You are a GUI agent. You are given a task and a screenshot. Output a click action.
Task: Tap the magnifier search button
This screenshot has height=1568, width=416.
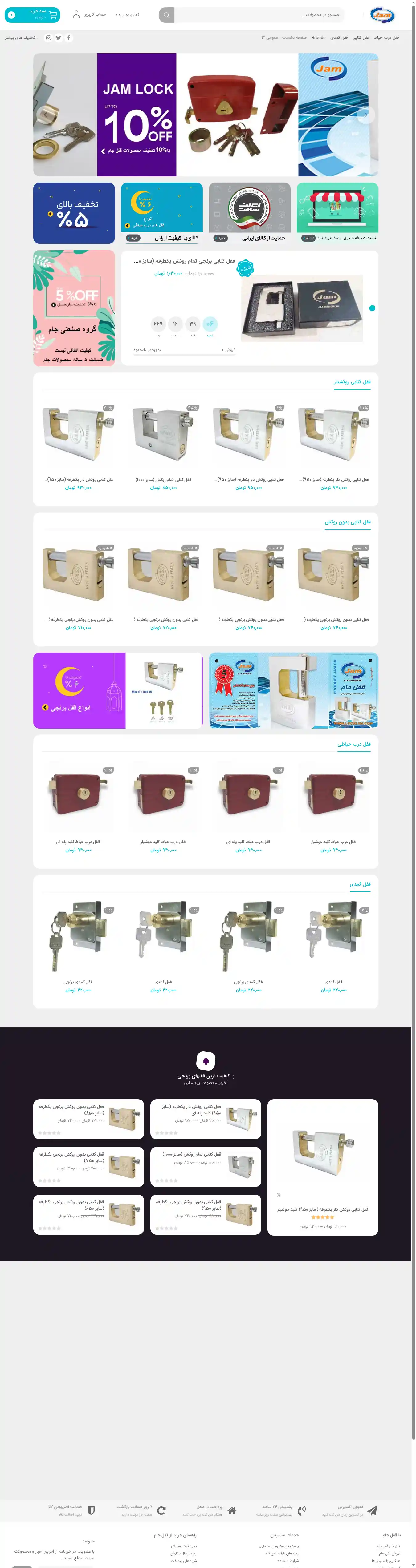166,14
